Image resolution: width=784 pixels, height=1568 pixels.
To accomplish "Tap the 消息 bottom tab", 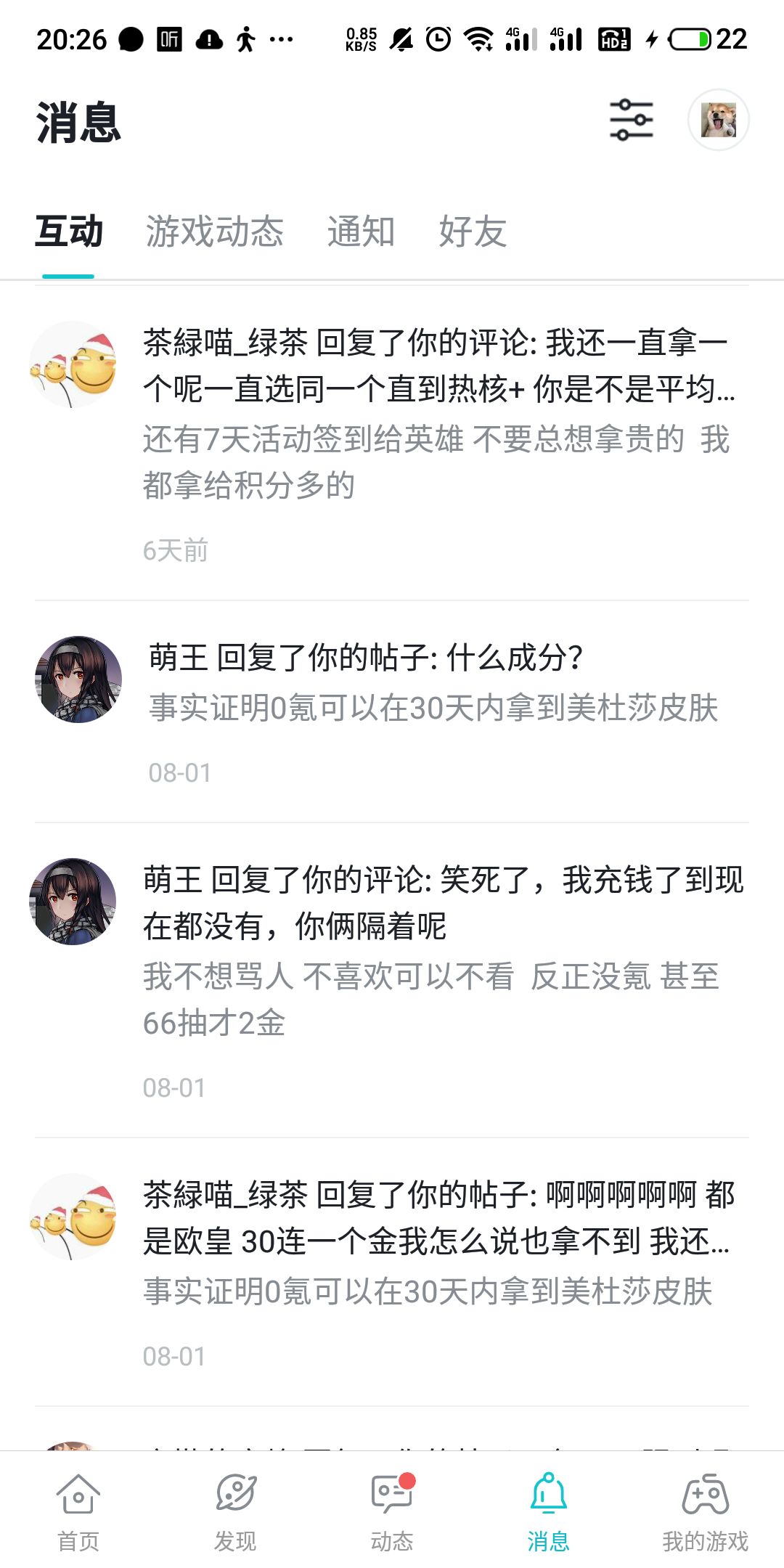I will point(548,1511).
